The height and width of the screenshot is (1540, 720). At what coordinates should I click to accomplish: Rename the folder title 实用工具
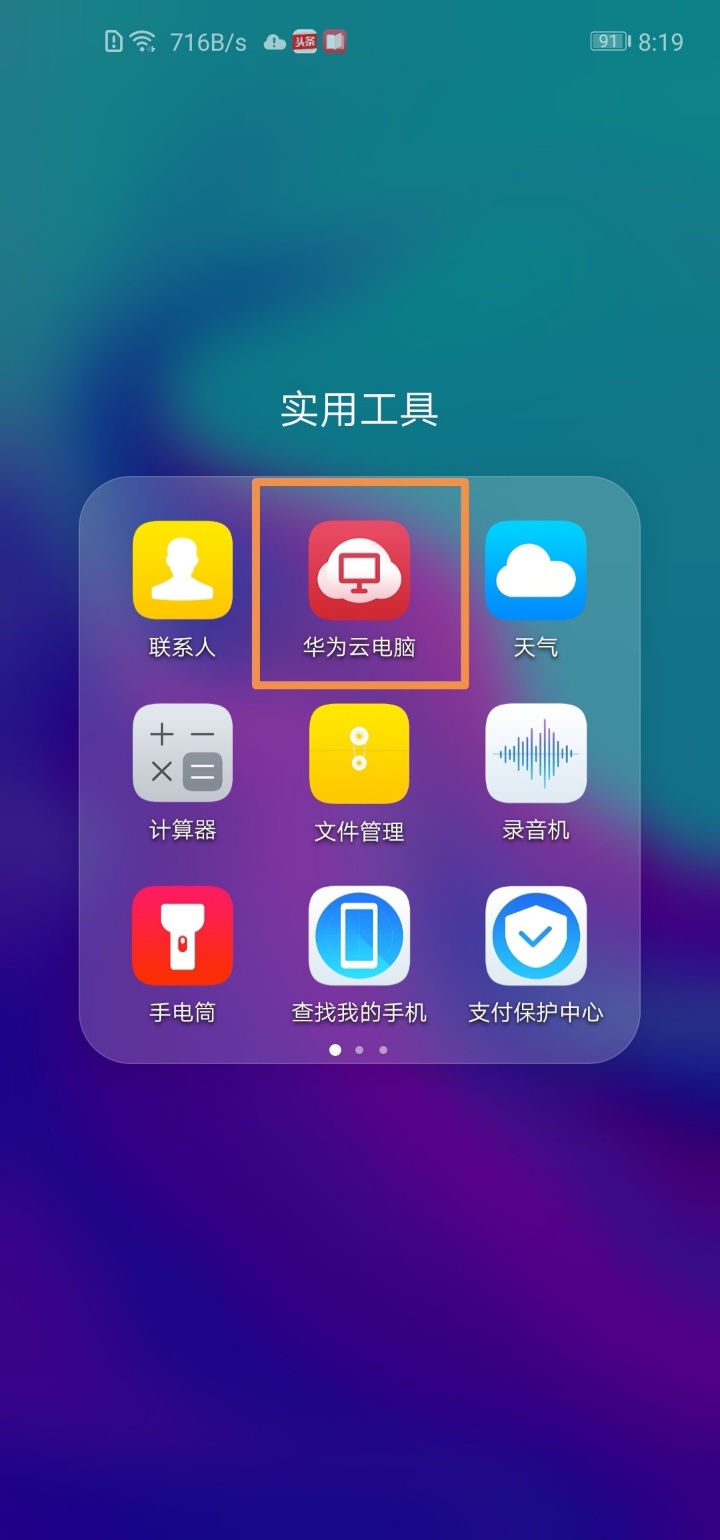(359, 410)
